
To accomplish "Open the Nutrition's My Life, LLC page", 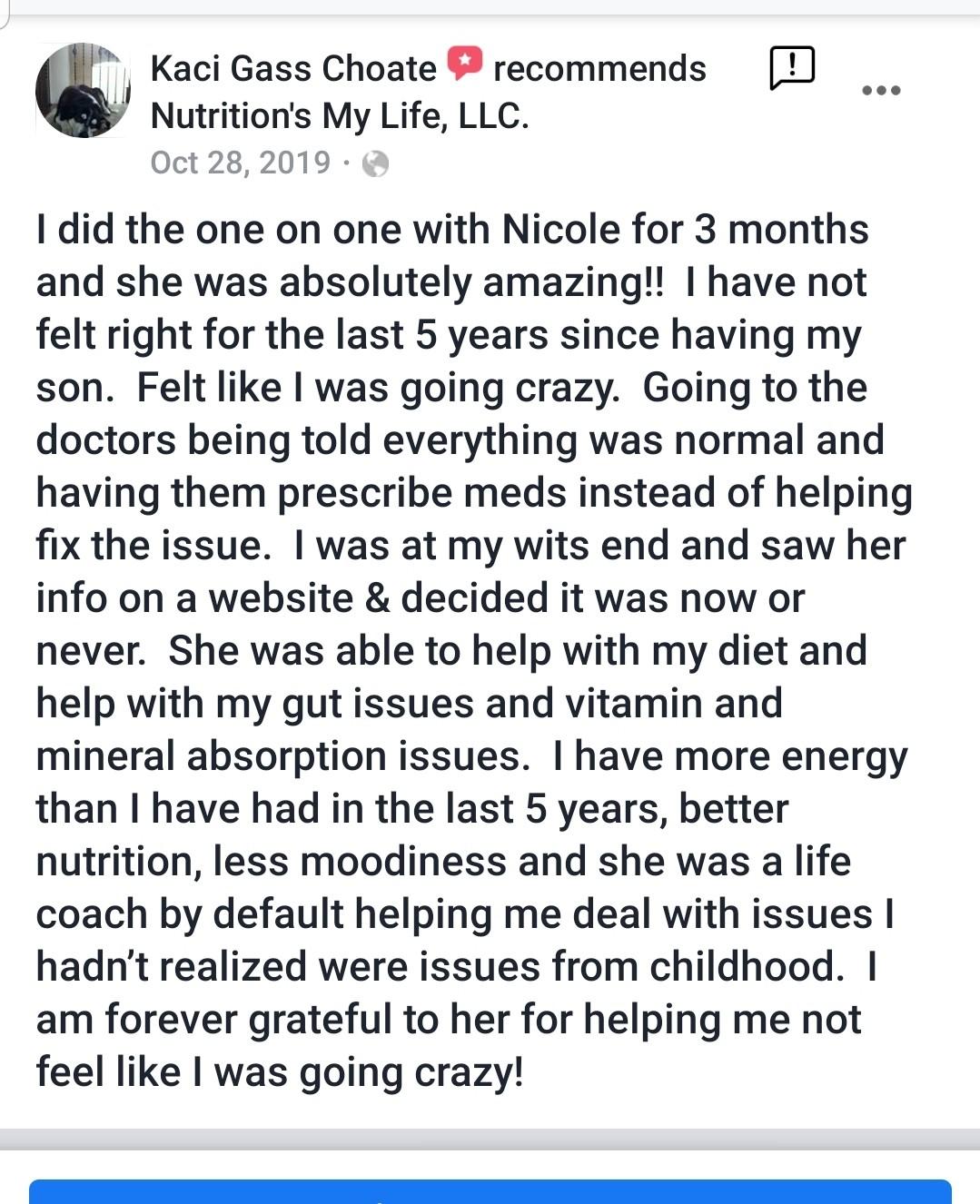I will 339,116.
